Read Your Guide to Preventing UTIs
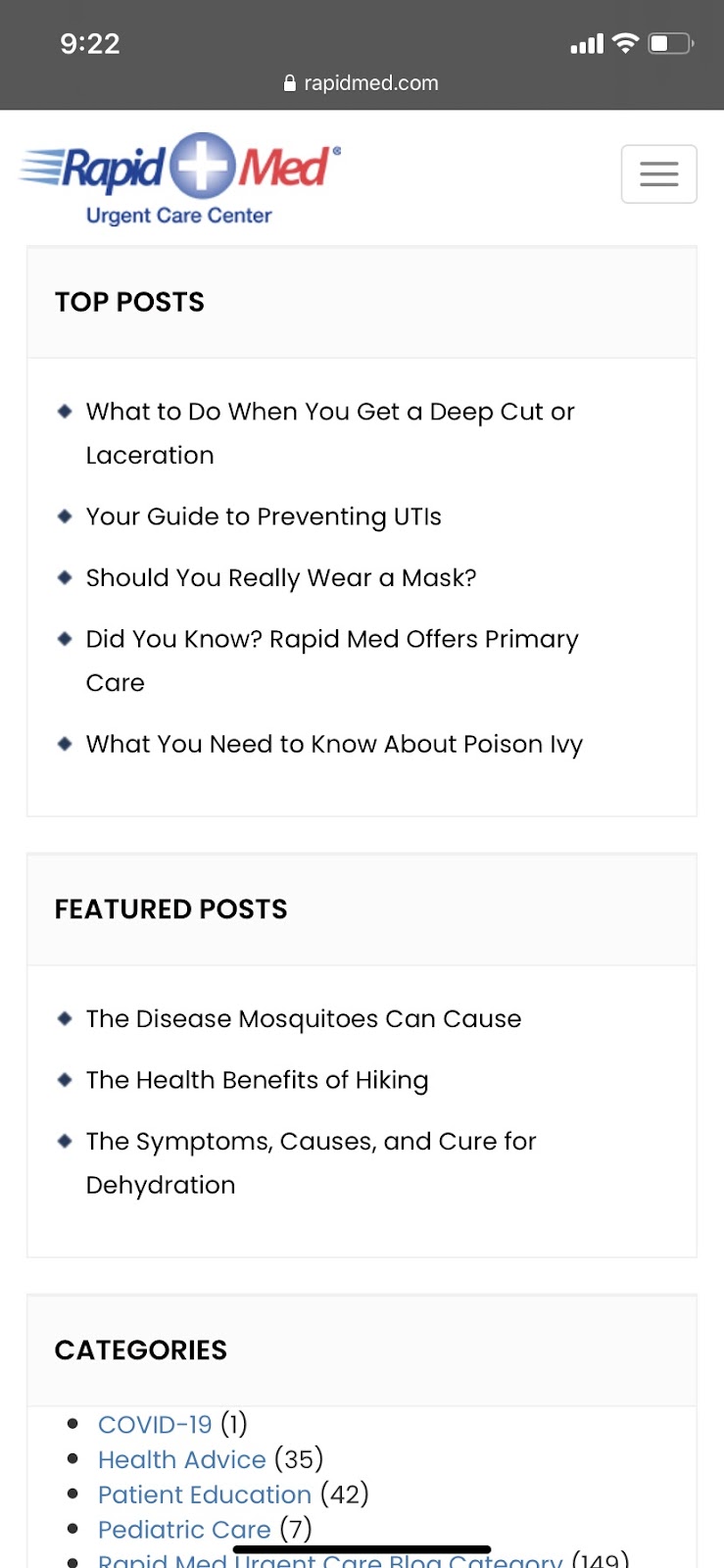 pos(264,516)
